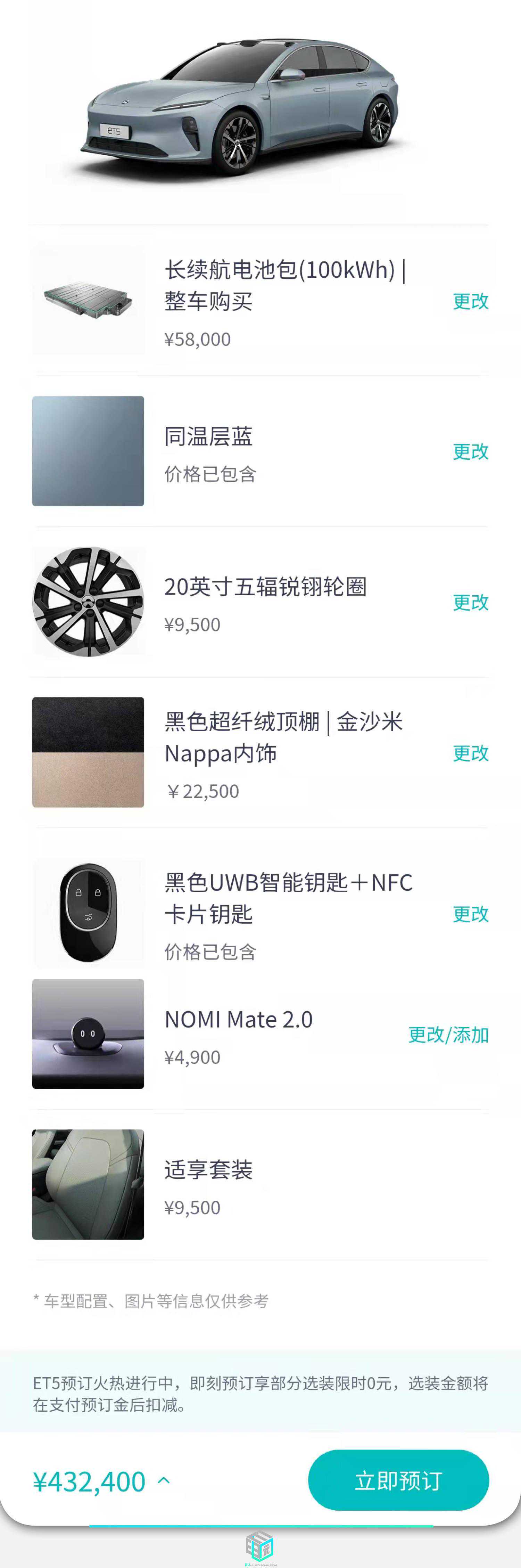521x1568 pixels.
Task: Change the 同温层蓝 exterior color
Action: click(x=471, y=452)
